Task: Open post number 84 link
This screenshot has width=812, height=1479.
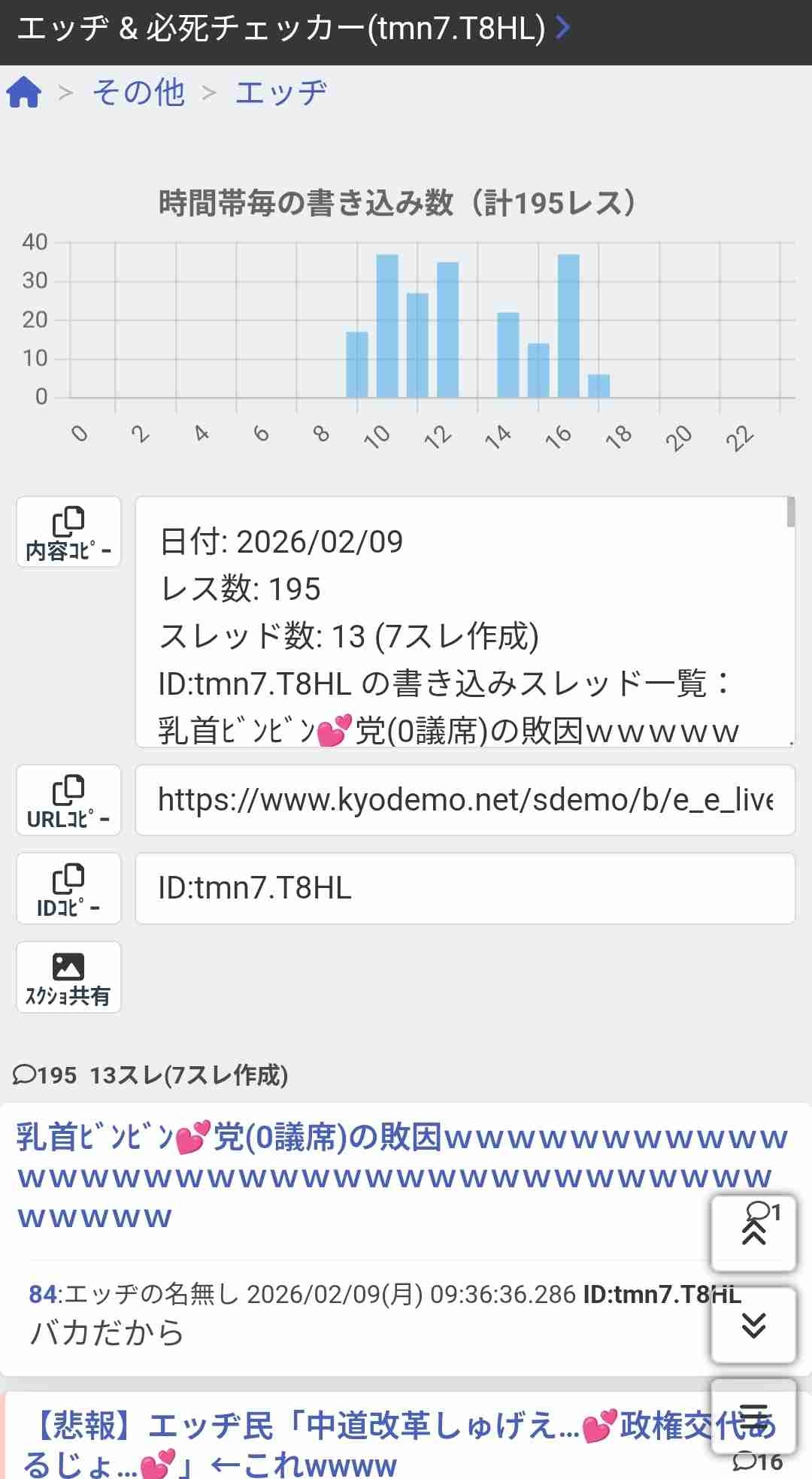Action: point(43,1294)
